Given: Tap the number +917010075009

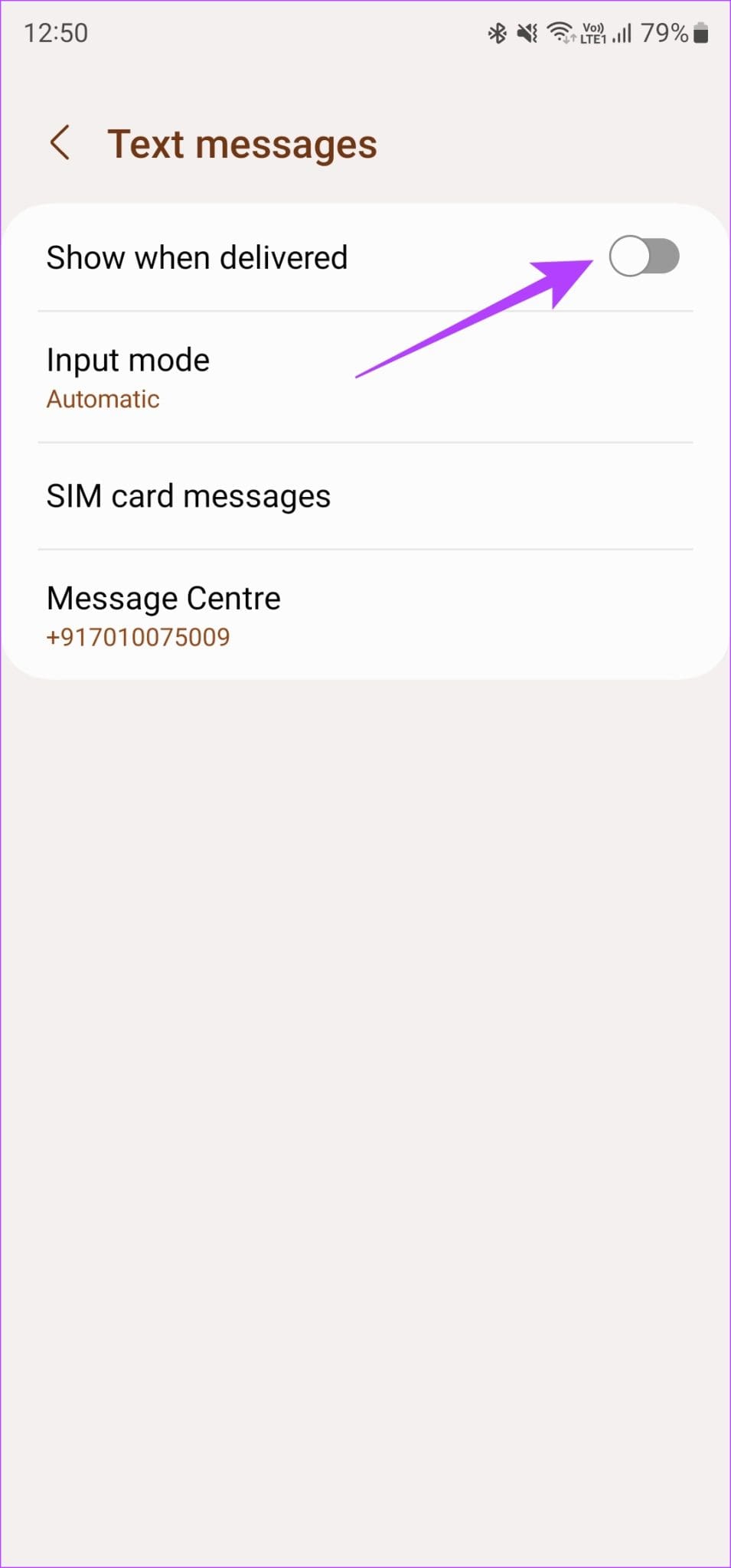Looking at the screenshot, I should [138, 637].
